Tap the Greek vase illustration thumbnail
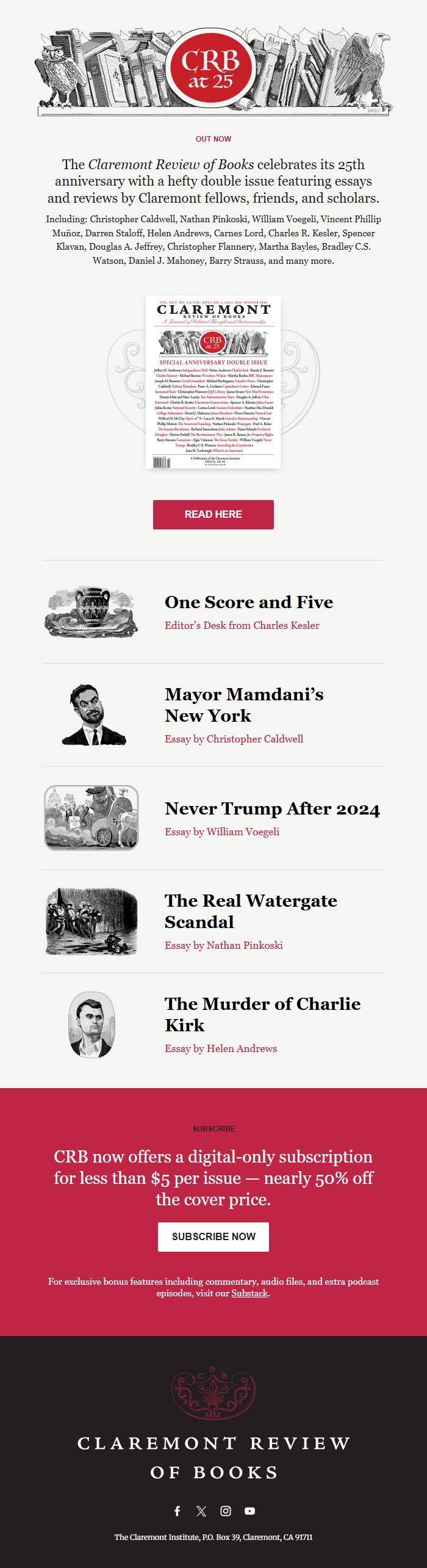 coord(91,612)
